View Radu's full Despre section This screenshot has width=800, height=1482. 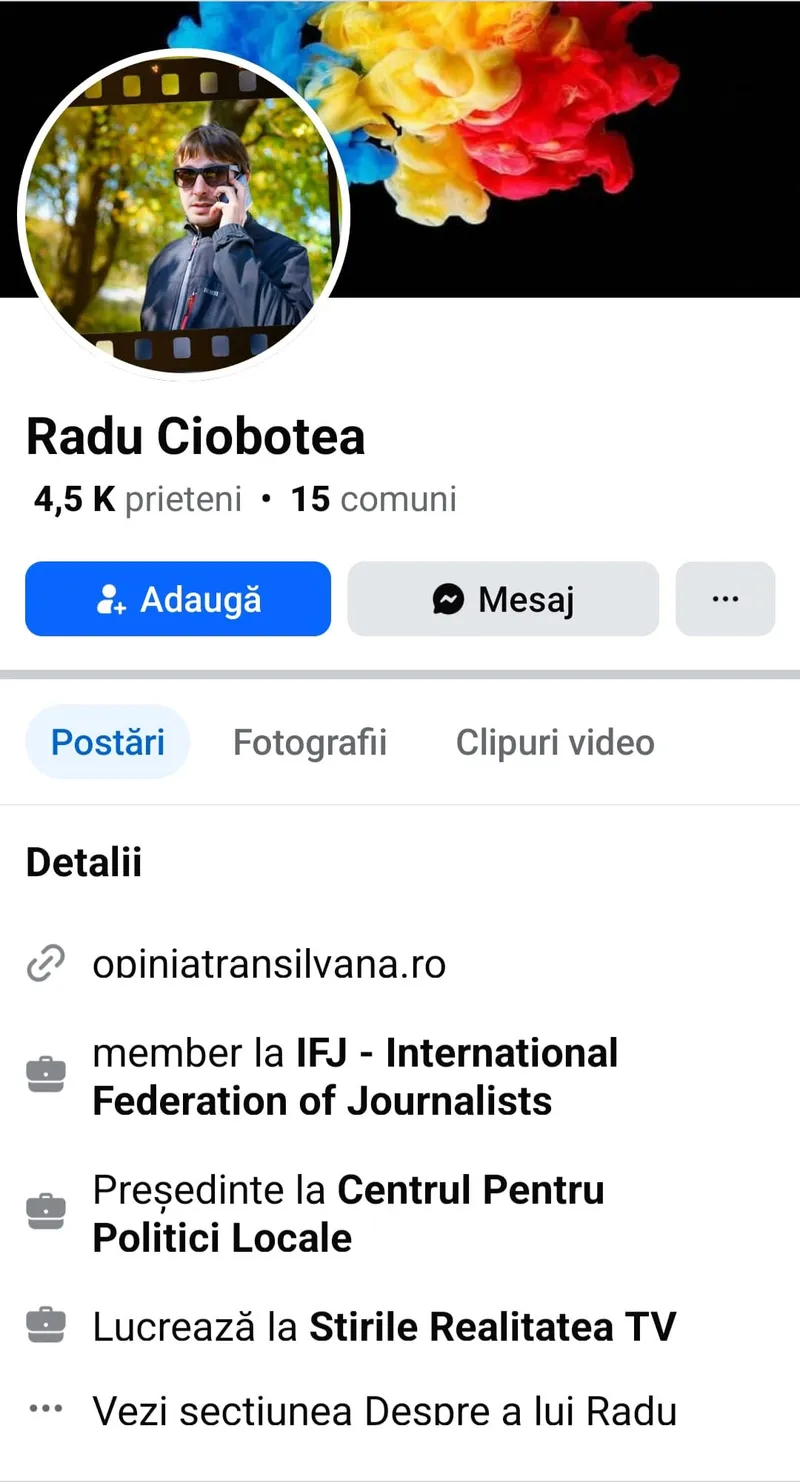click(384, 1411)
